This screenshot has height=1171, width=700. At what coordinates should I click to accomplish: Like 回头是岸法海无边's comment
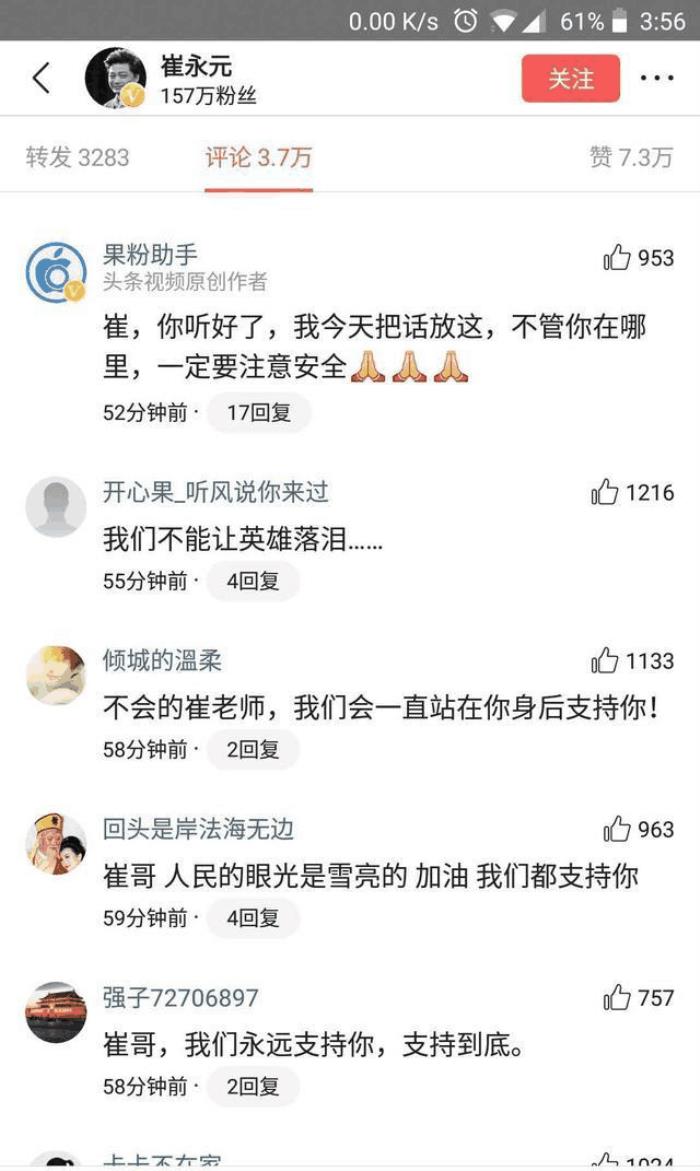617,829
